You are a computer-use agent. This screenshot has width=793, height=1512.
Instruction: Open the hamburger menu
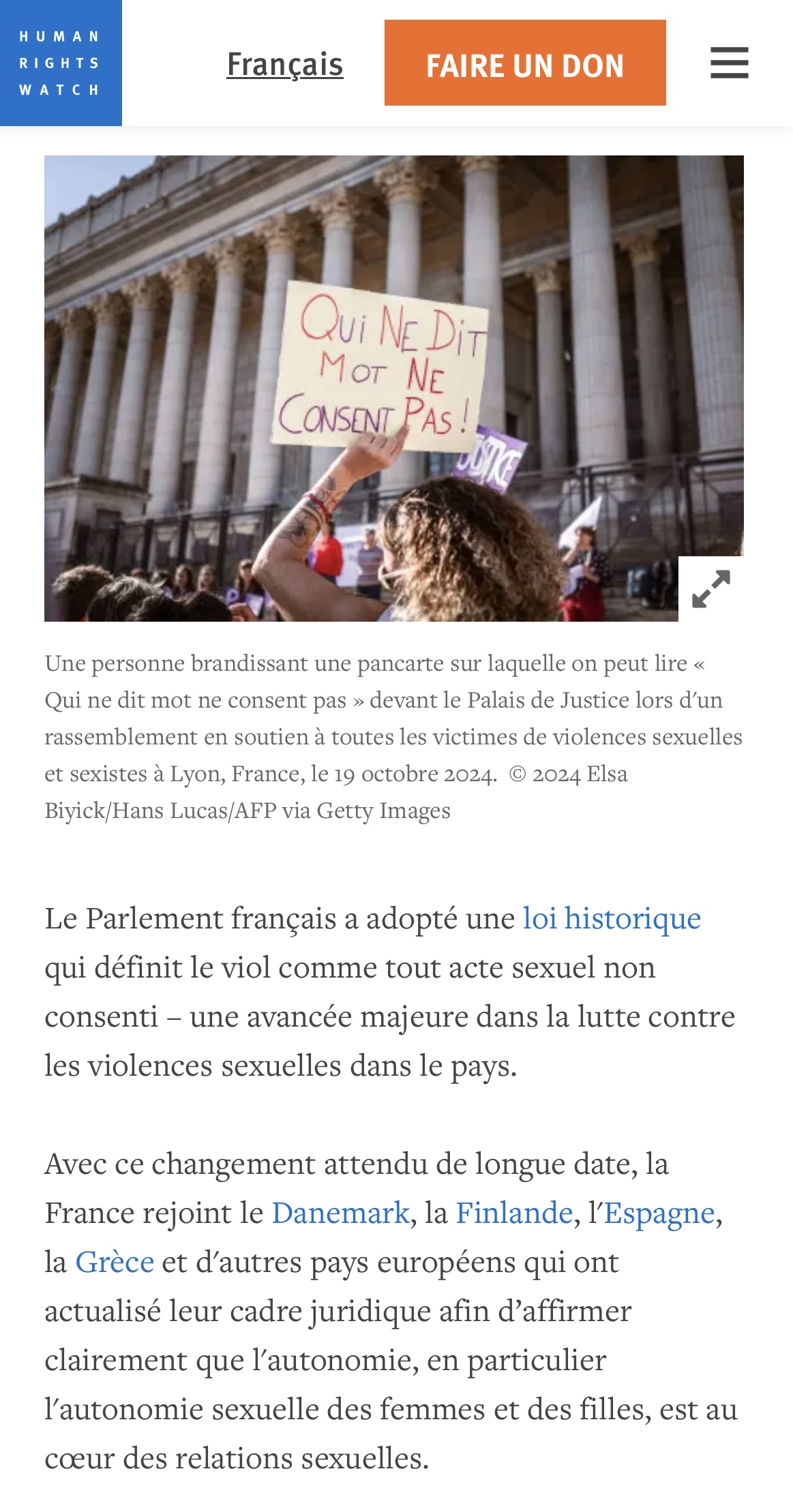pyautogui.click(x=729, y=63)
